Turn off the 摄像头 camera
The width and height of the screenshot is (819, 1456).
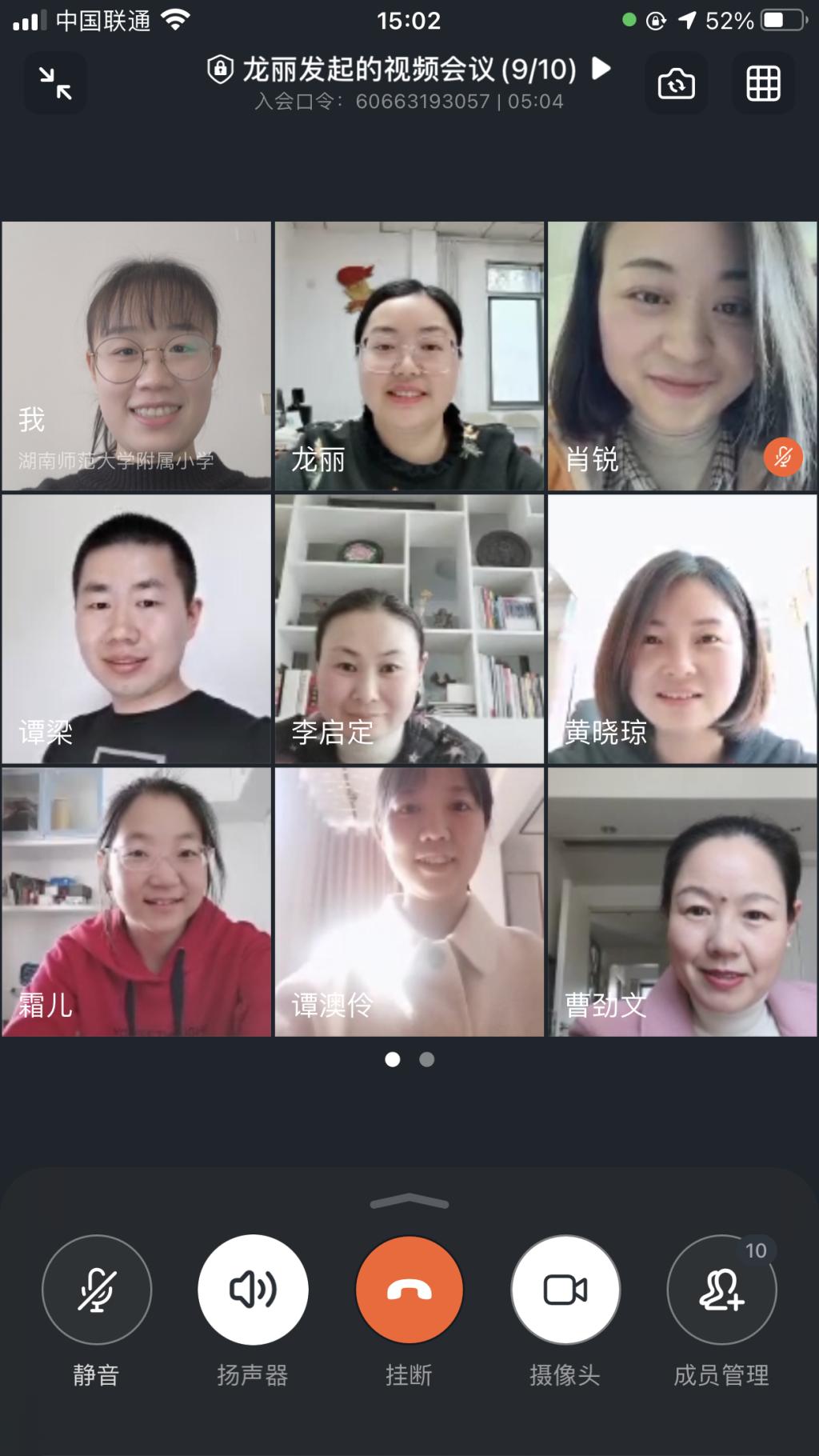pos(565,1289)
